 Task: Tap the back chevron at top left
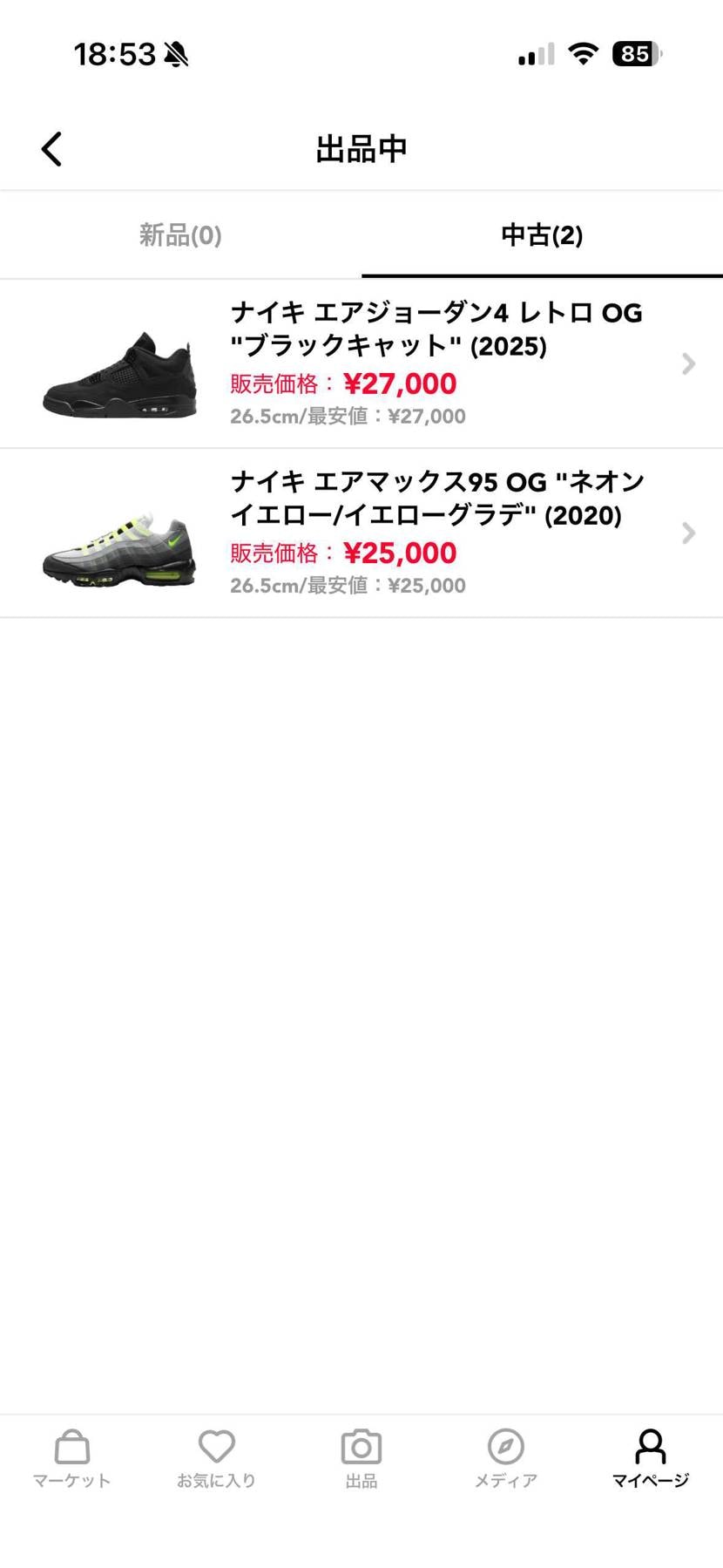(51, 148)
